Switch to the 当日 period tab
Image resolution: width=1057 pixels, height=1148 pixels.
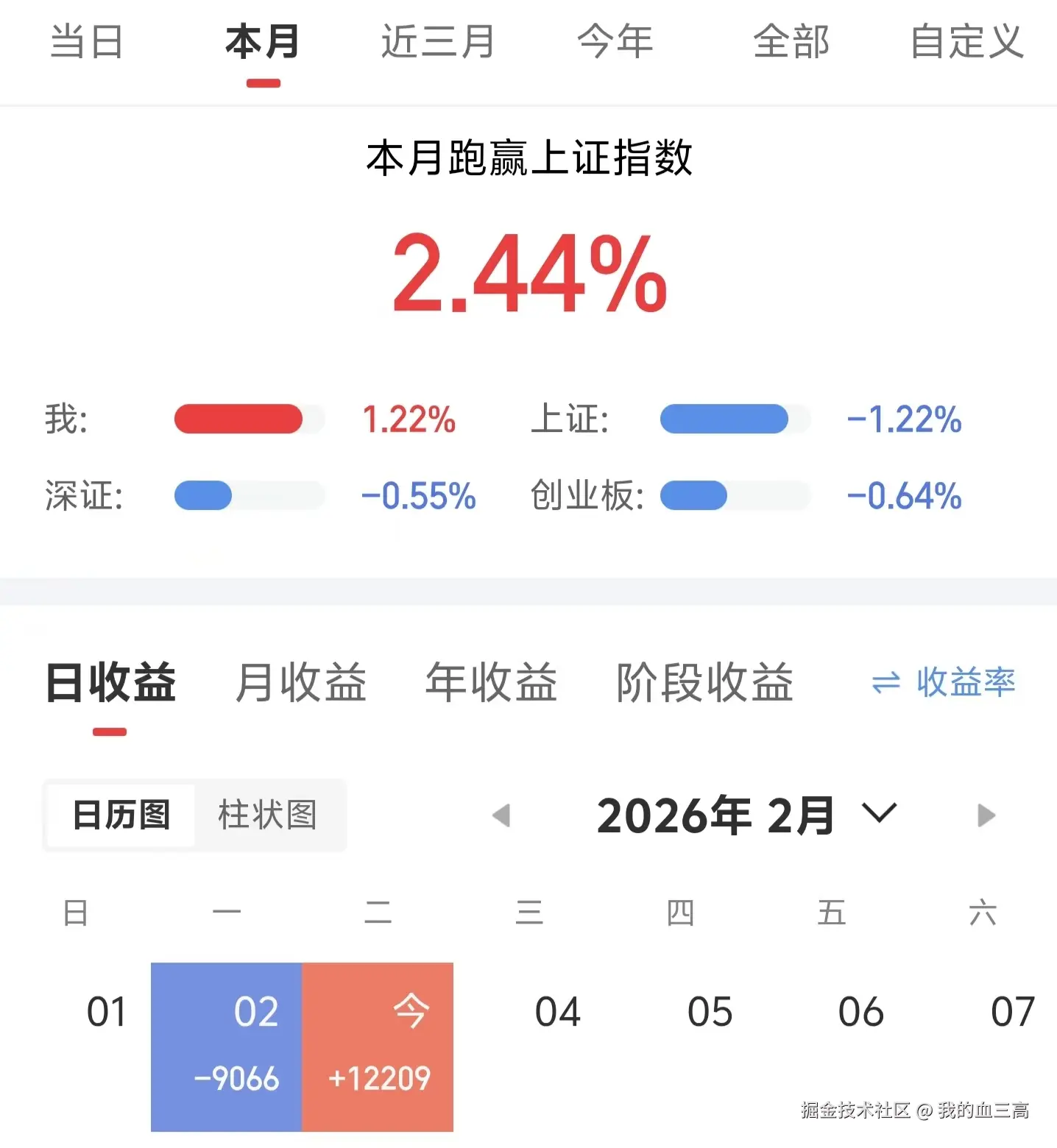click(x=86, y=42)
